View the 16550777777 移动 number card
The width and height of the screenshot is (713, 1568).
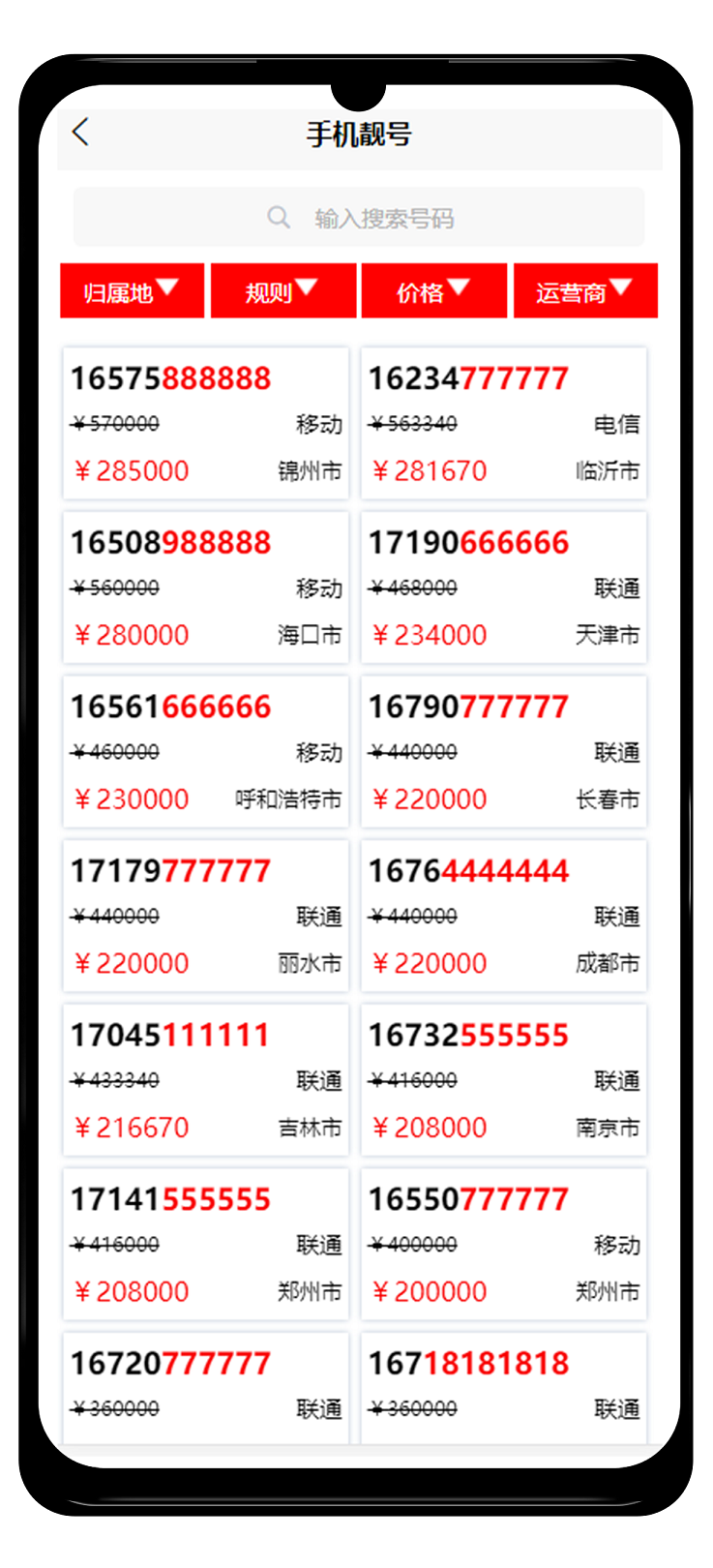(504, 1244)
